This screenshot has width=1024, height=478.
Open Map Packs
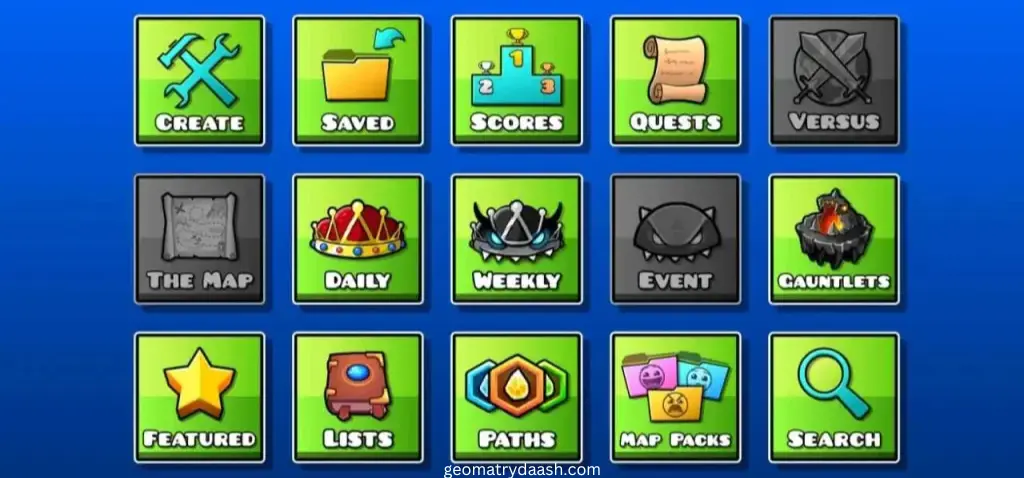pos(675,397)
